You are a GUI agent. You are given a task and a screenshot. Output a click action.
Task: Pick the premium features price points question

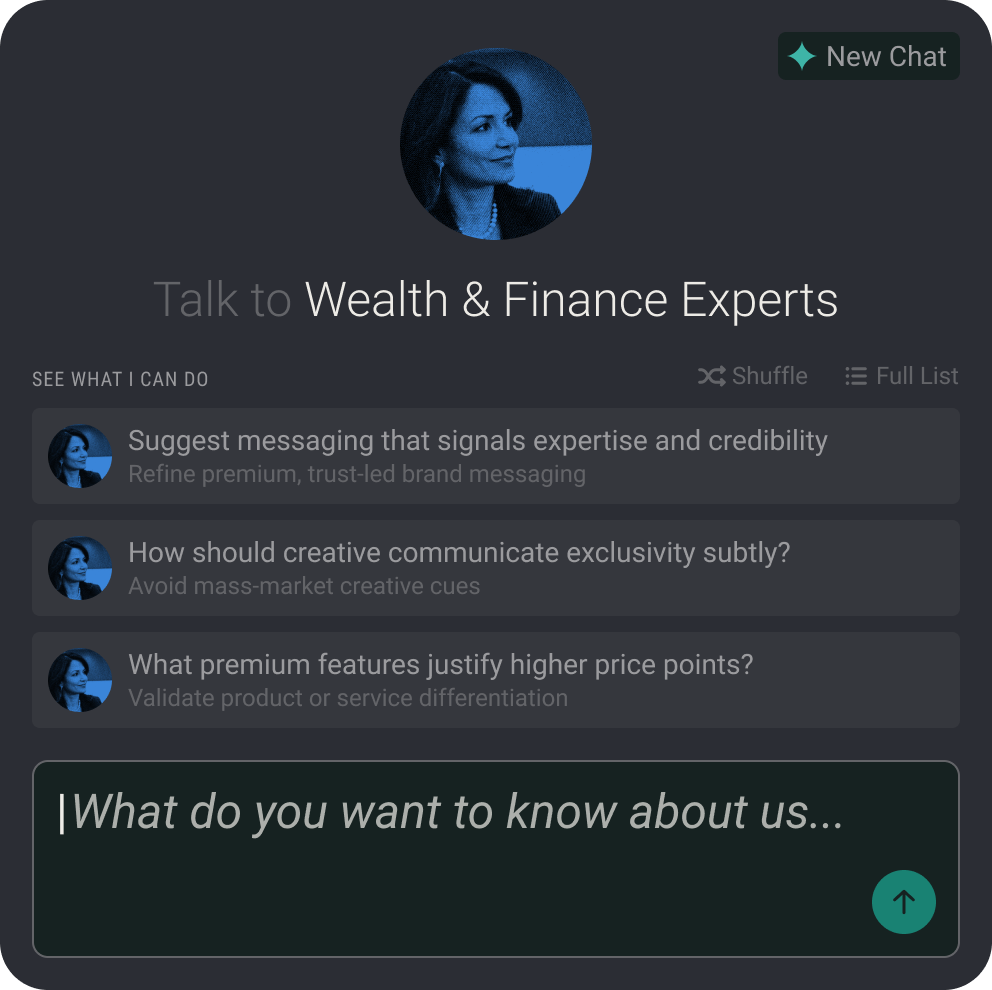point(495,679)
